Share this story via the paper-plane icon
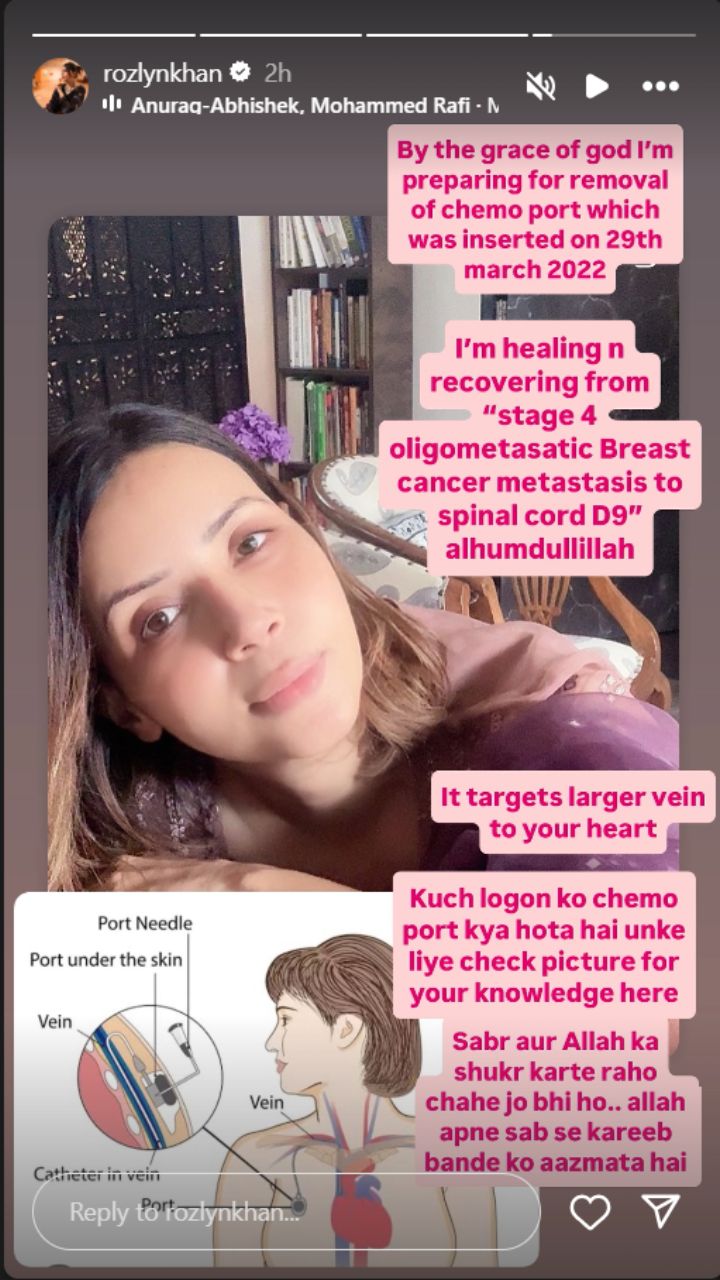 pyautogui.click(x=661, y=1212)
